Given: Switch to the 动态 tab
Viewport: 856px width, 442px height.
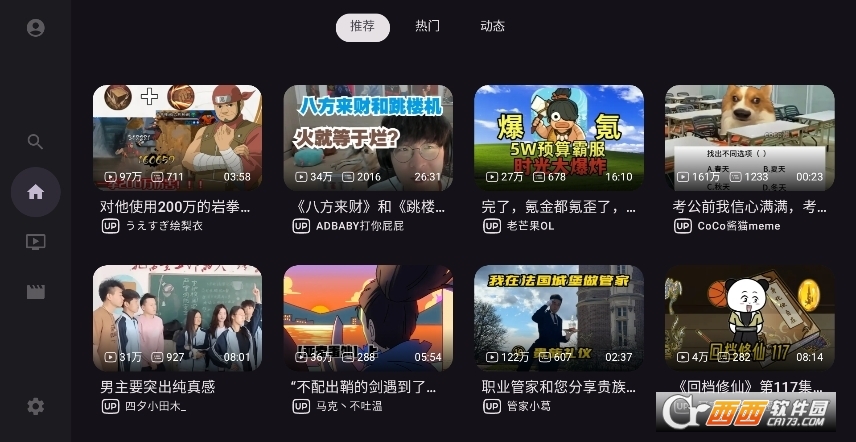Looking at the screenshot, I should (492, 26).
